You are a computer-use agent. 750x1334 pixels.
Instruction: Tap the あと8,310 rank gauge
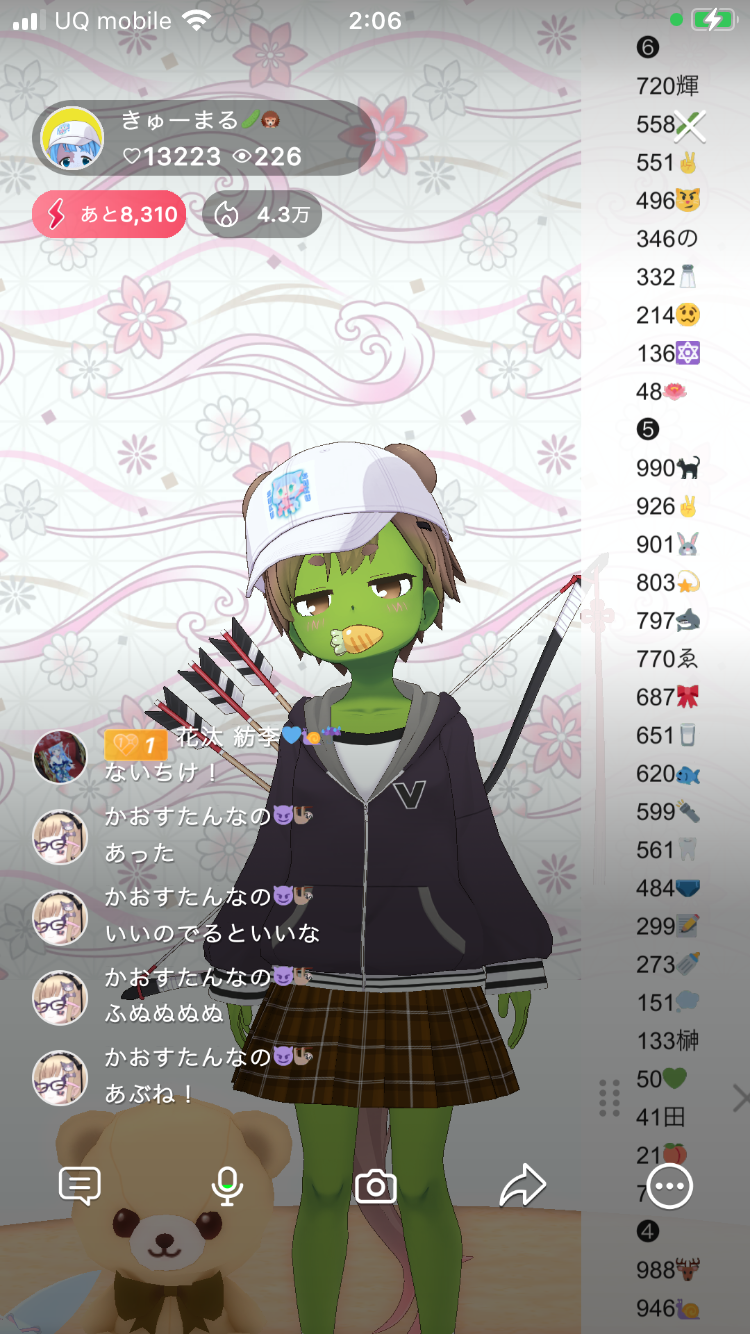(x=109, y=214)
